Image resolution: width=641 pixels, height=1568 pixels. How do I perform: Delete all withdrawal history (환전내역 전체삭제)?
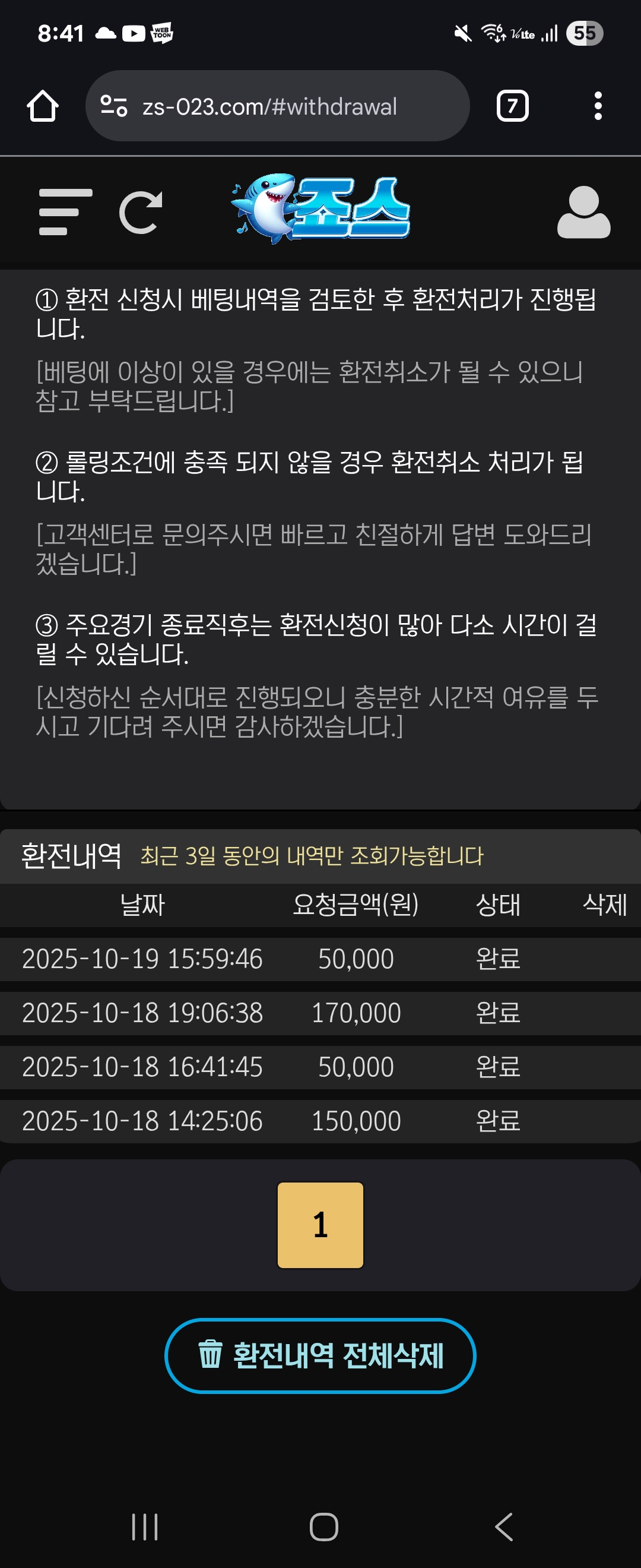(x=320, y=1355)
